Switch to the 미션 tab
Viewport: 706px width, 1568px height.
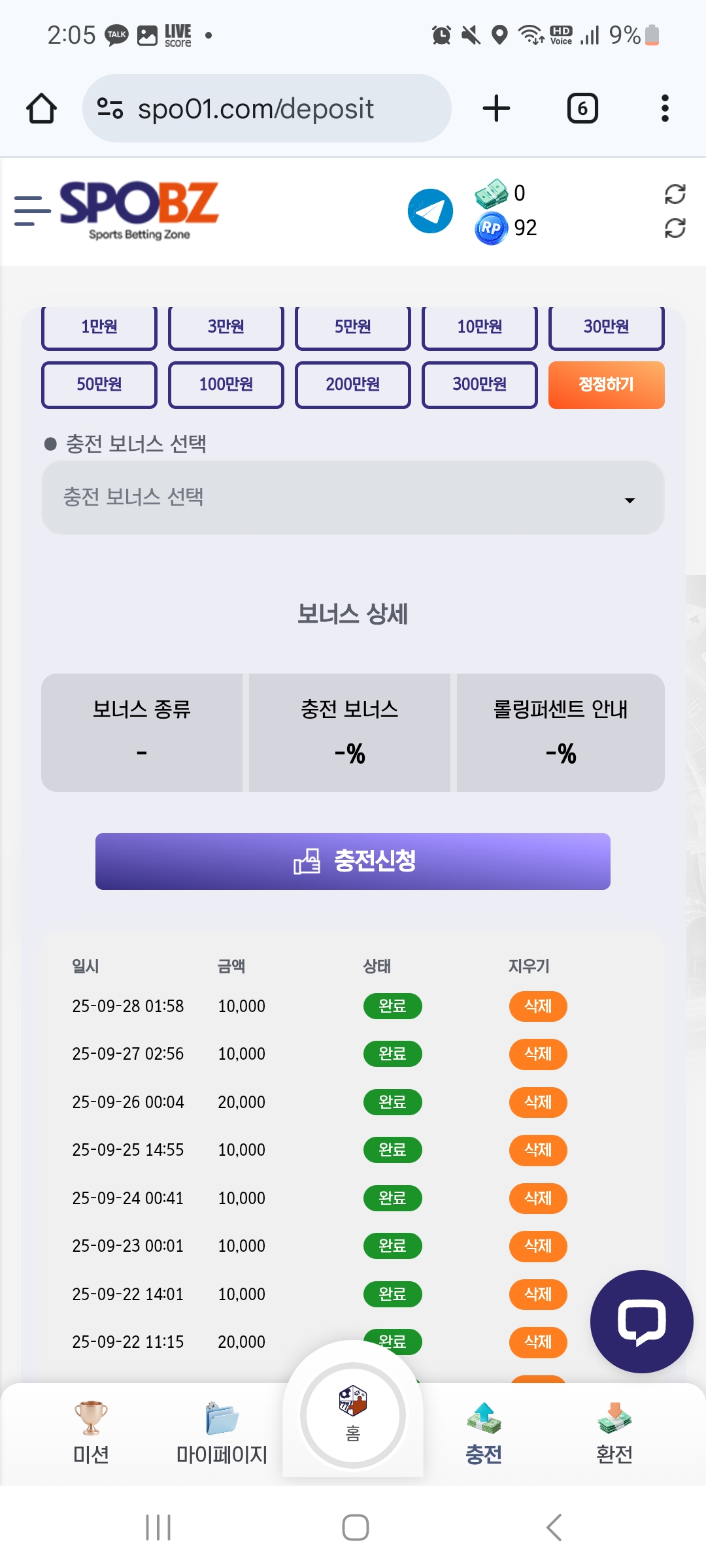click(91, 1432)
